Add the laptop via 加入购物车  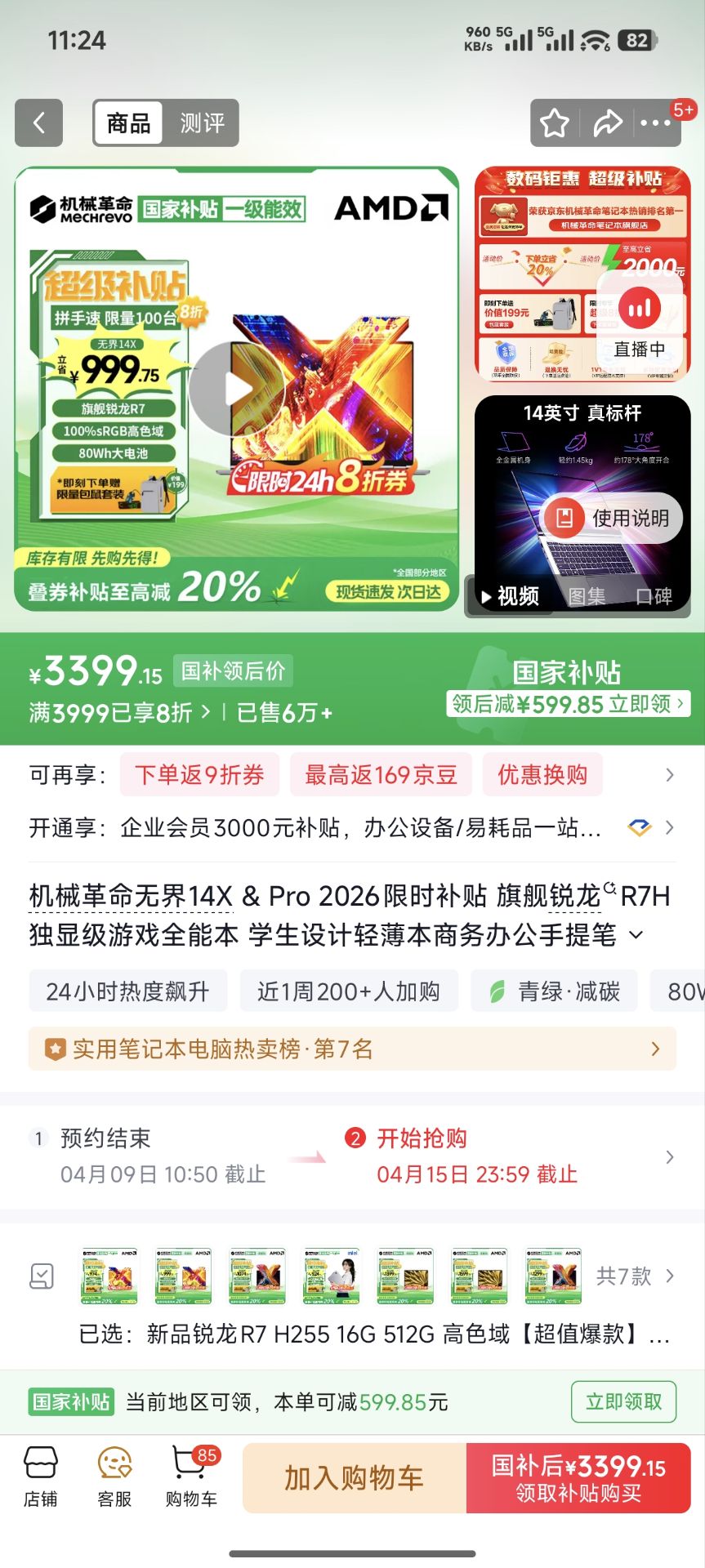pos(354,1478)
